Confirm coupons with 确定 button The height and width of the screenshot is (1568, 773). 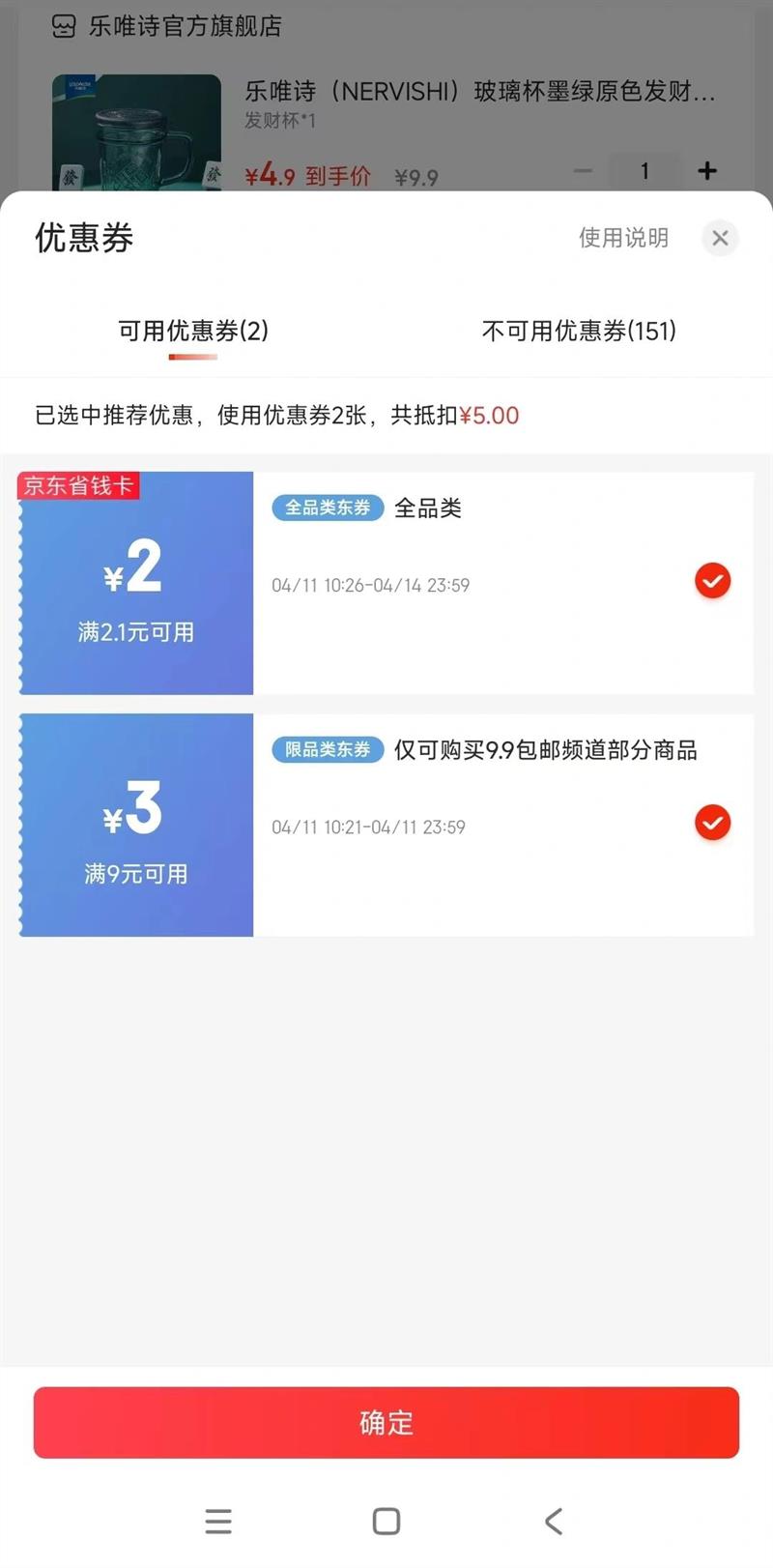(386, 1422)
